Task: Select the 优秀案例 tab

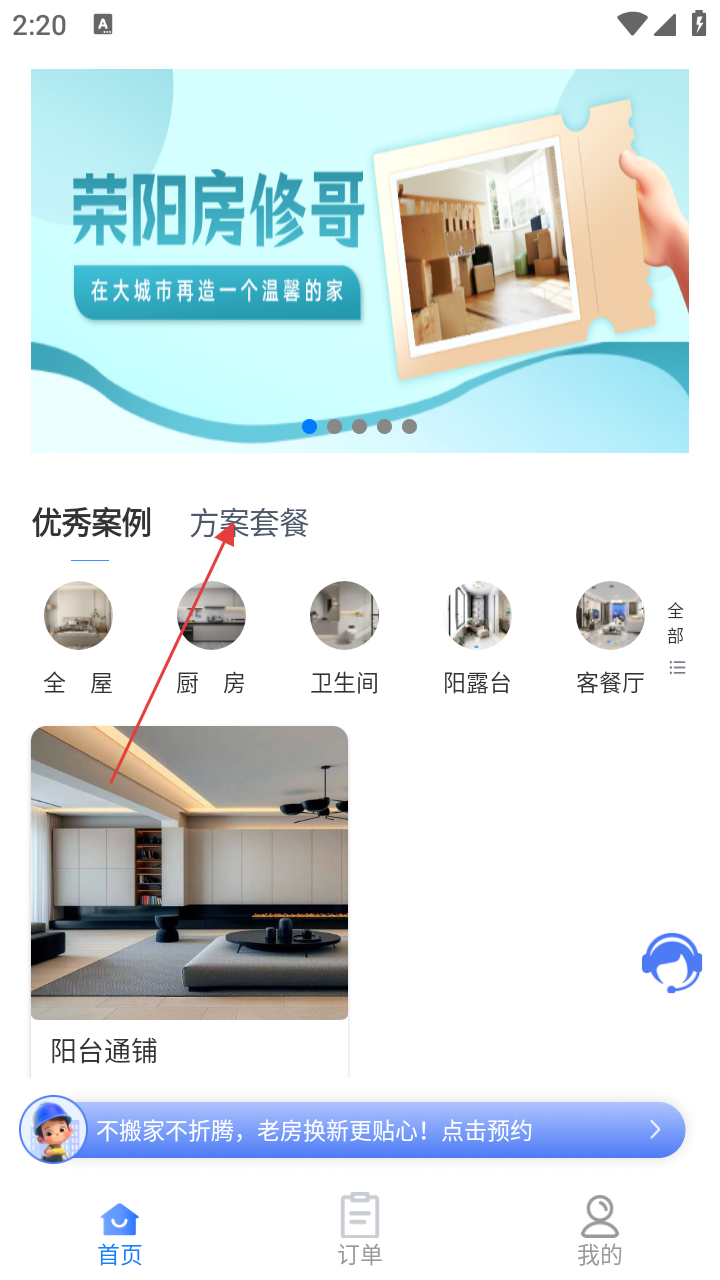Action: (91, 523)
